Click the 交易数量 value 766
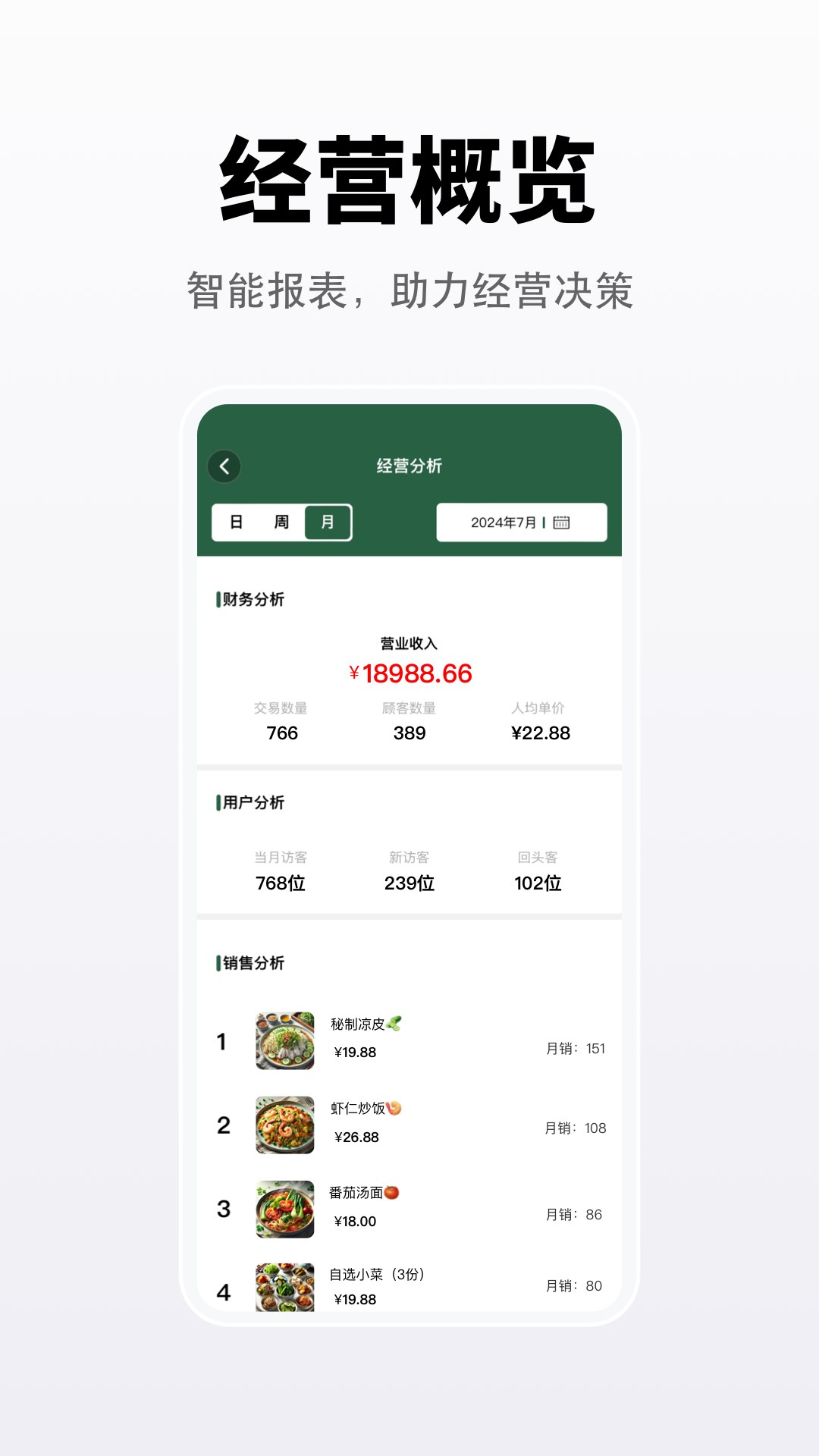The image size is (819, 1456). [282, 733]
